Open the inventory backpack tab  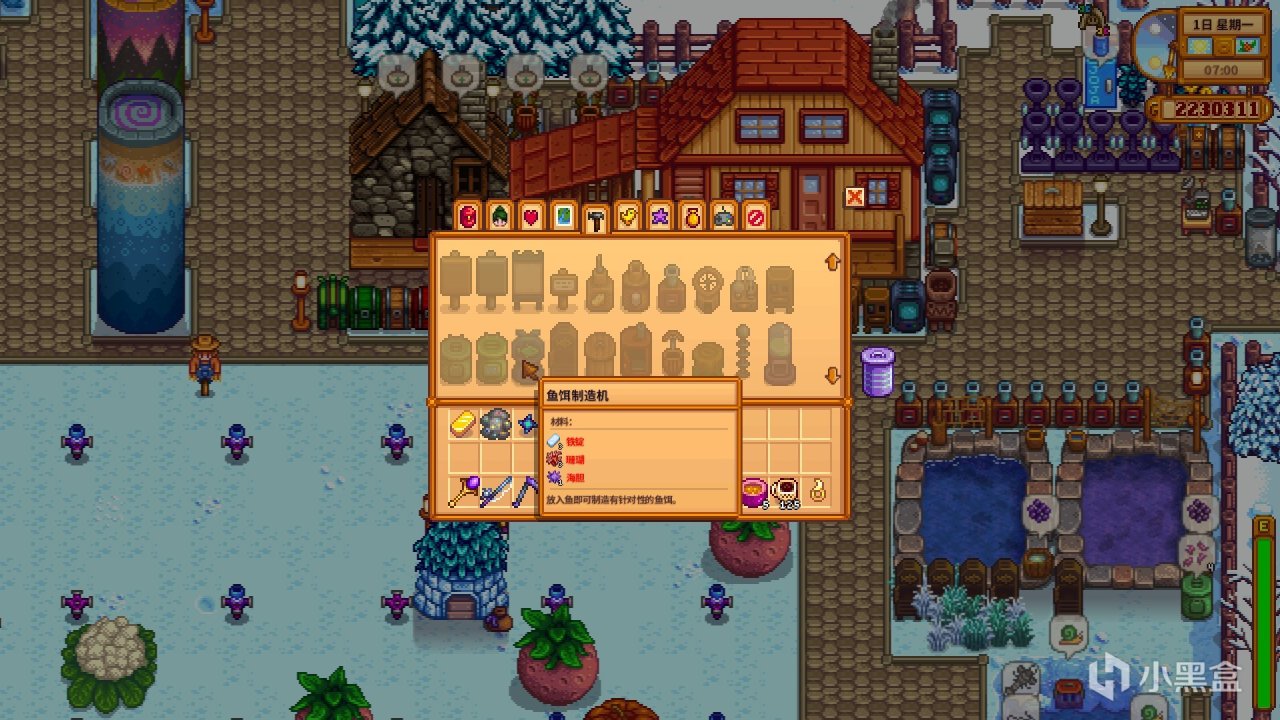[467, 217]
